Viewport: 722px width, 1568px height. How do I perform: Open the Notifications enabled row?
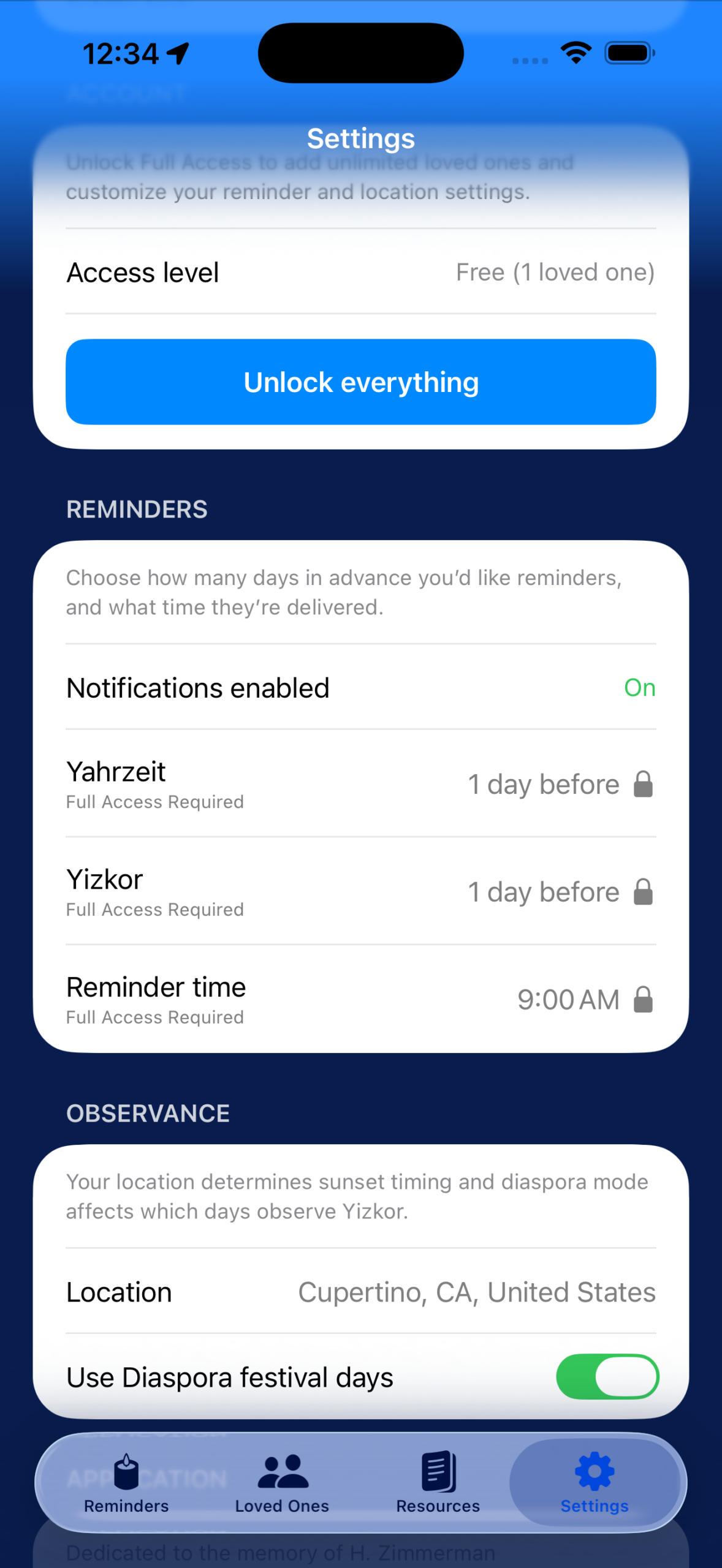(x=360, y=688)
